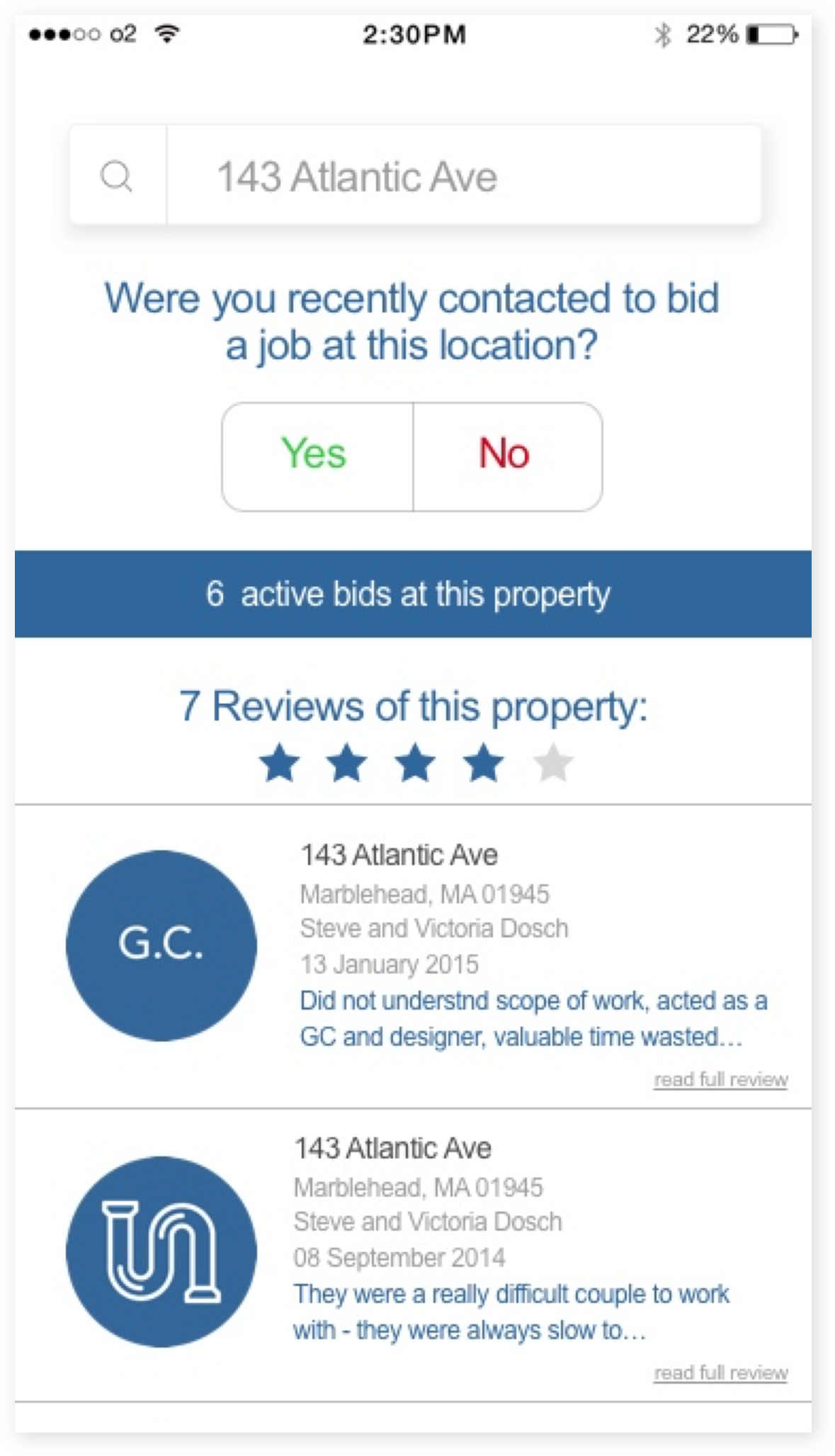
Task: Open the 6 active bids banner
Action: point(413,594)
